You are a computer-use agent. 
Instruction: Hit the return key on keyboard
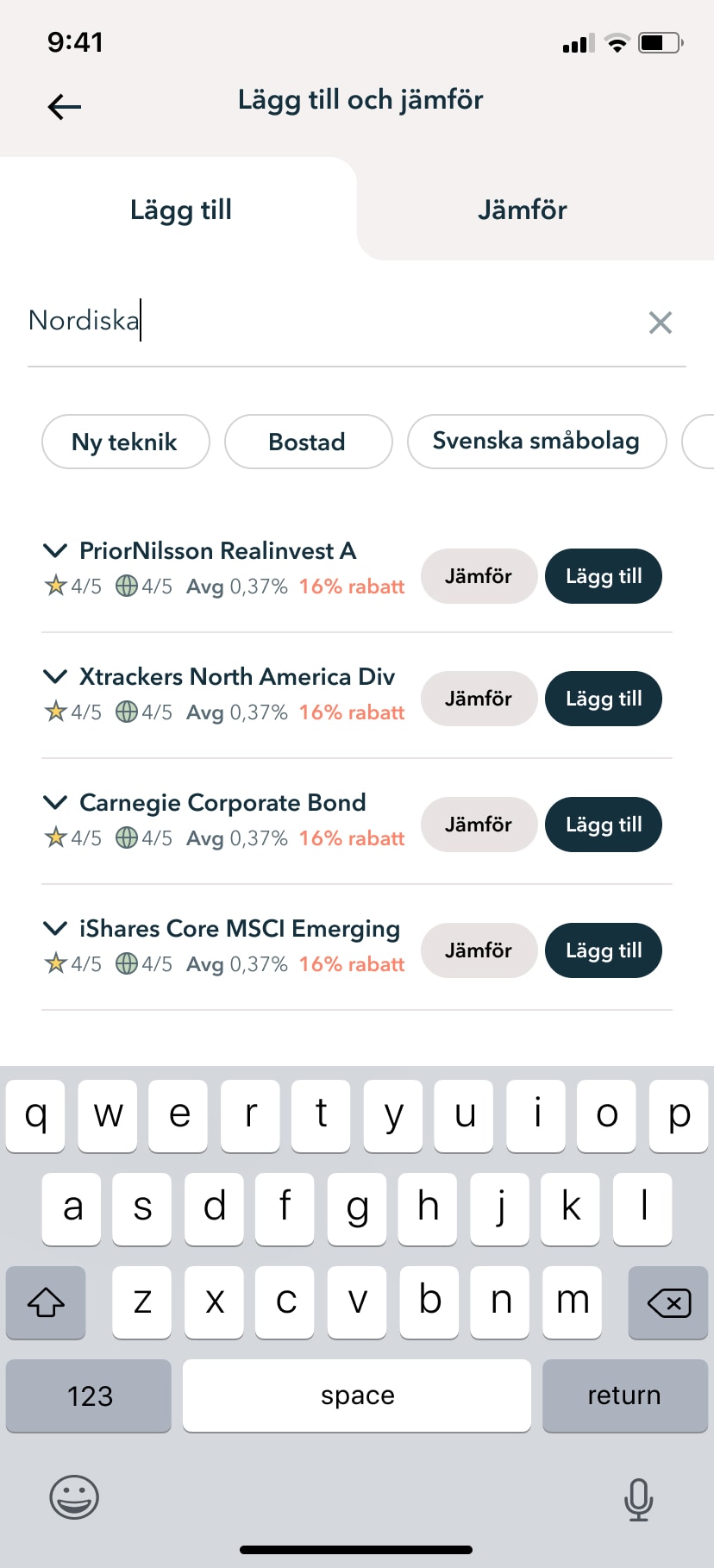pyautogui.click(x=625, y=1396)
